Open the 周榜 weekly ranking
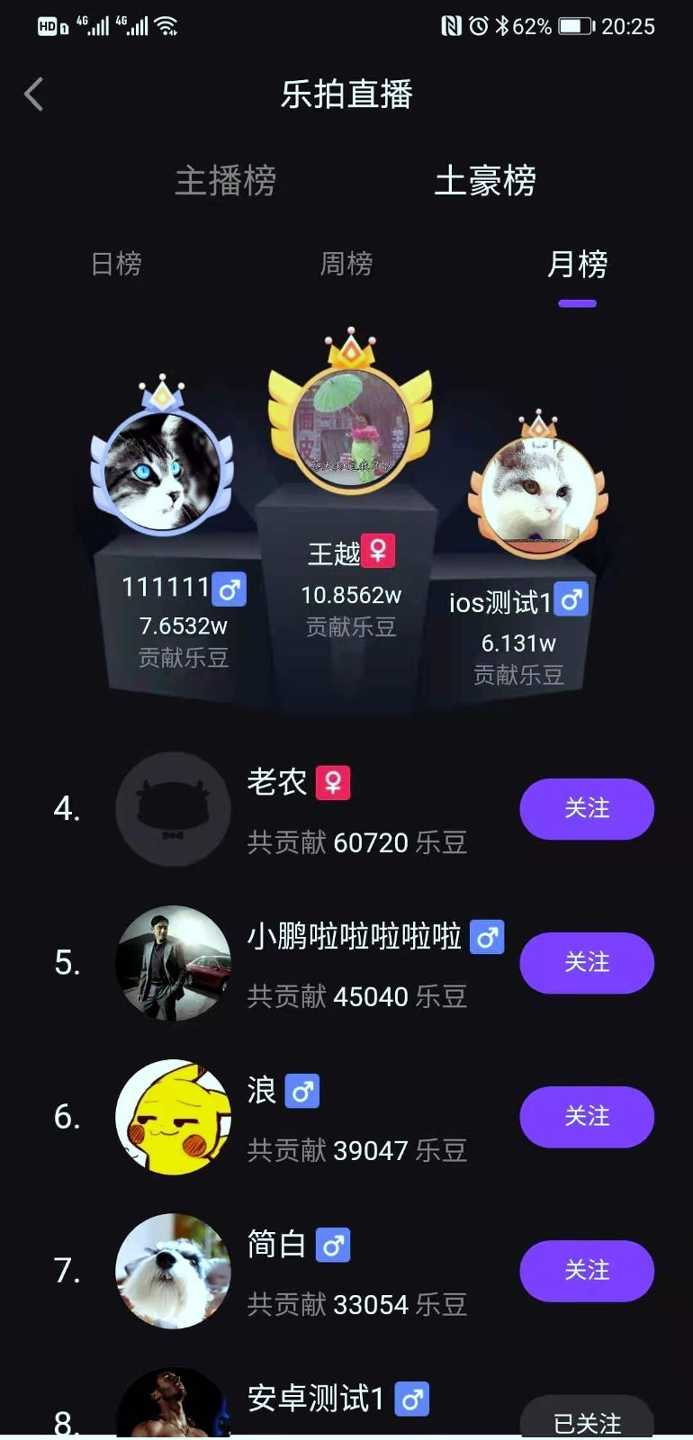Screen dimensions: 693x1440 click(346, 264)
